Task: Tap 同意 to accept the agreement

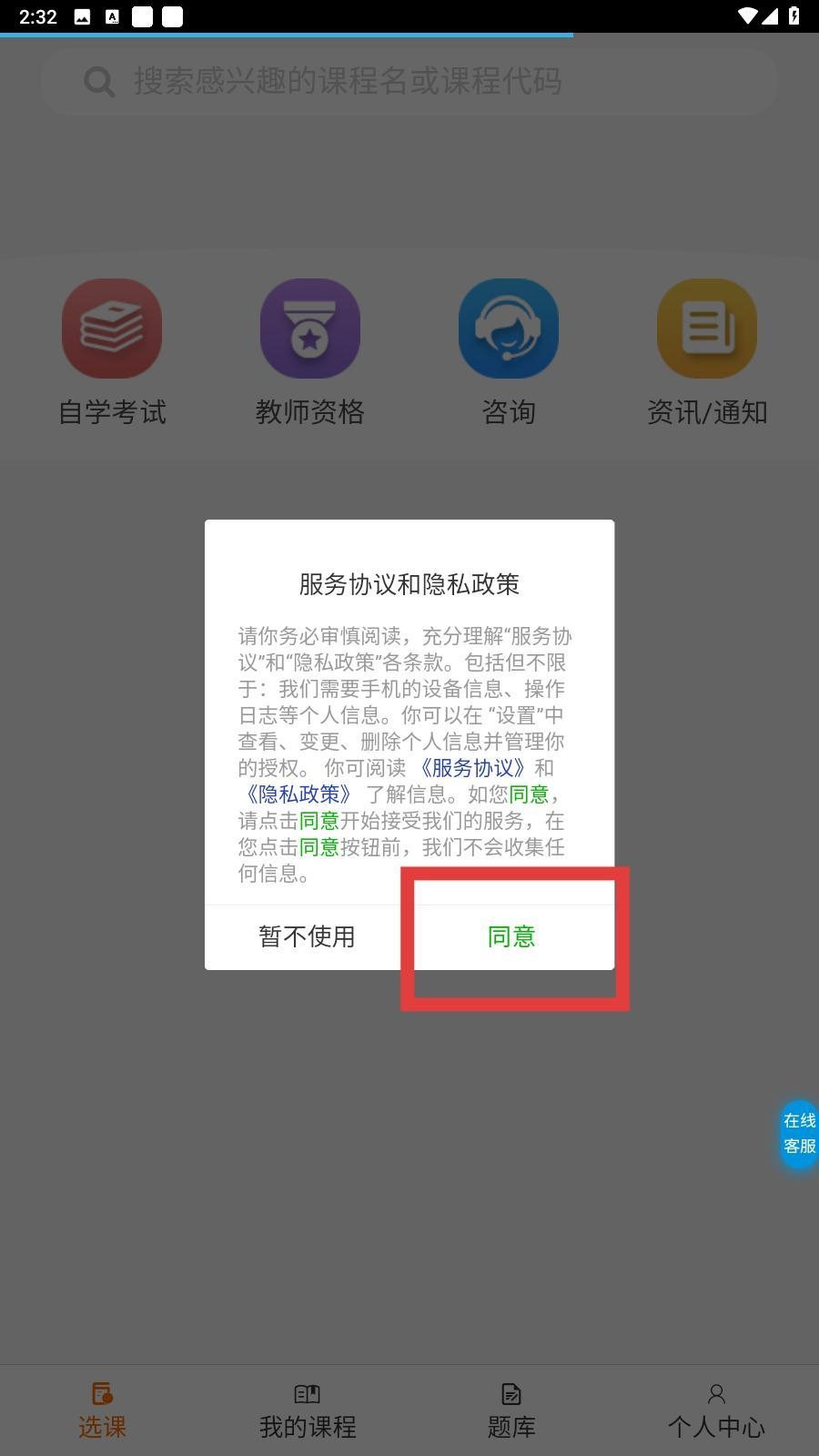Action: [x=511, y=936]
